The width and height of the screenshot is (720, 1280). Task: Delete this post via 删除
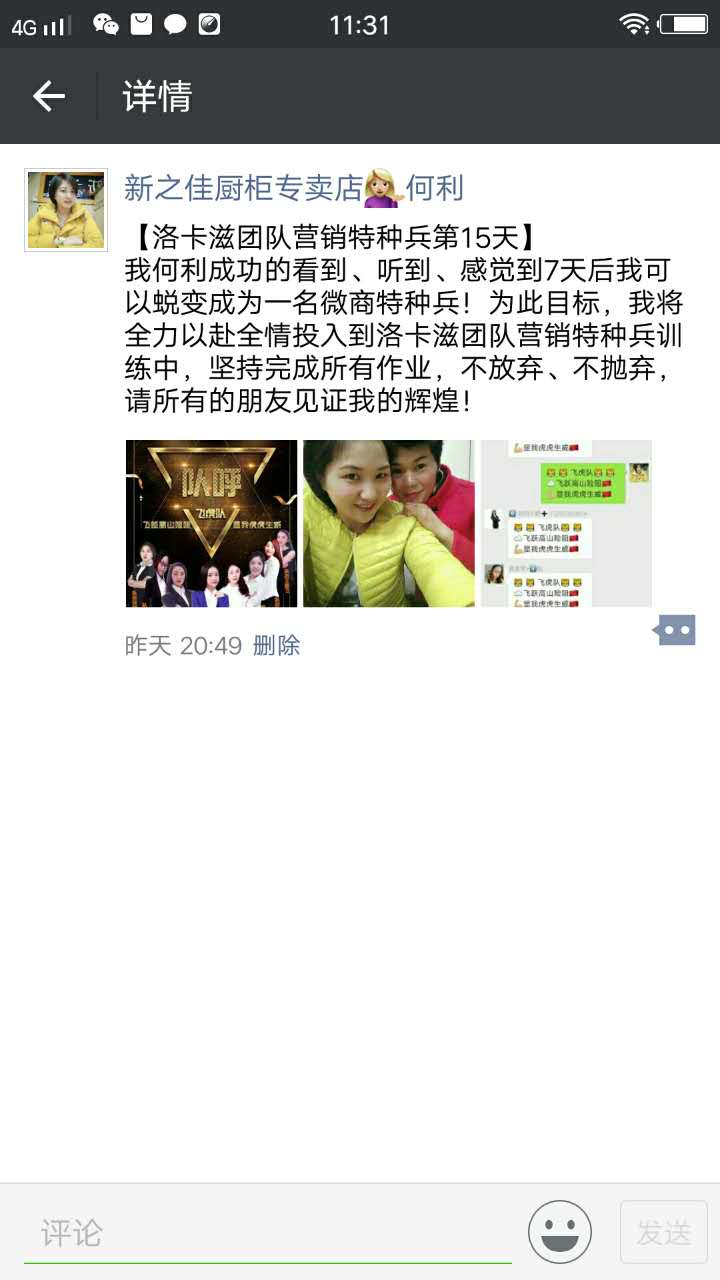(277, 645)
